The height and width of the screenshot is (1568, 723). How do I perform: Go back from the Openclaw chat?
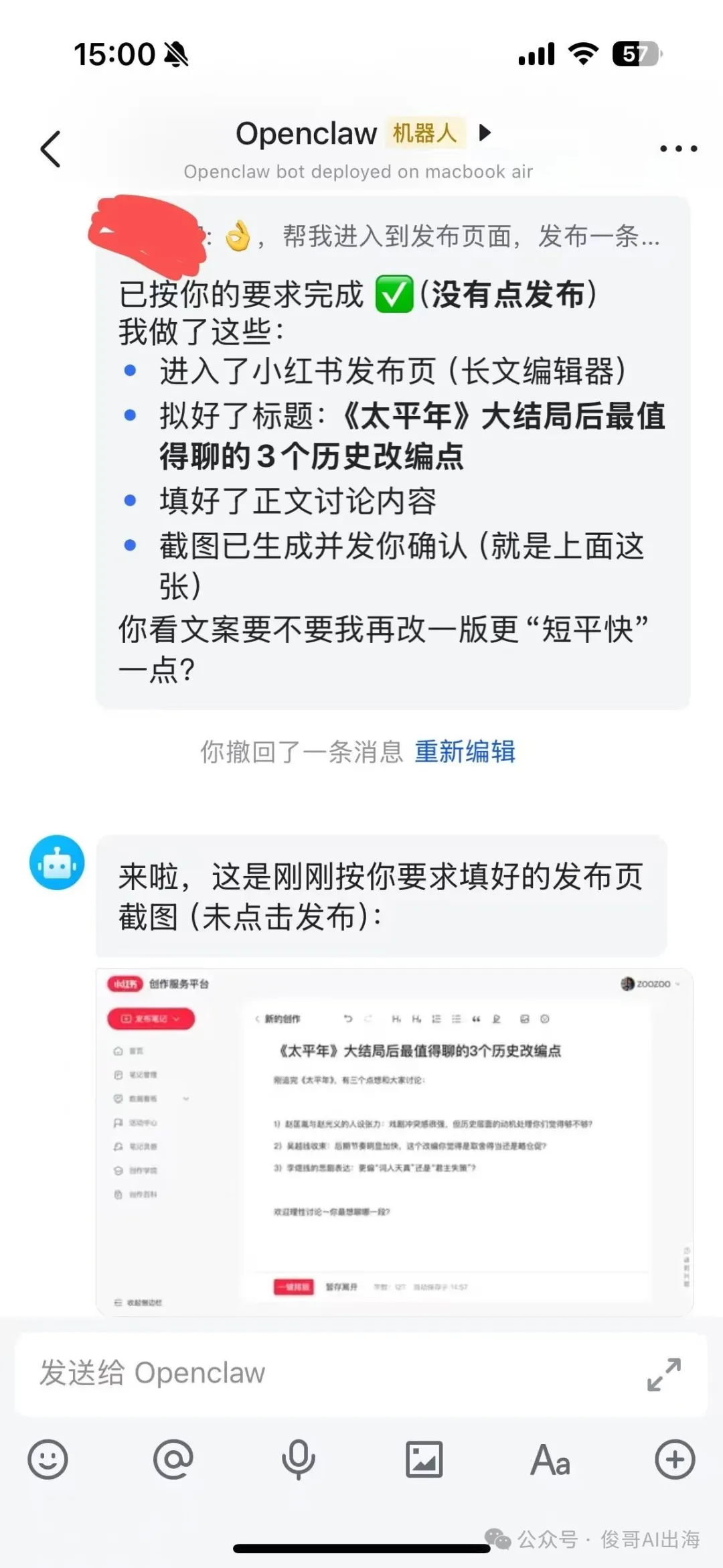coord(51,149)
